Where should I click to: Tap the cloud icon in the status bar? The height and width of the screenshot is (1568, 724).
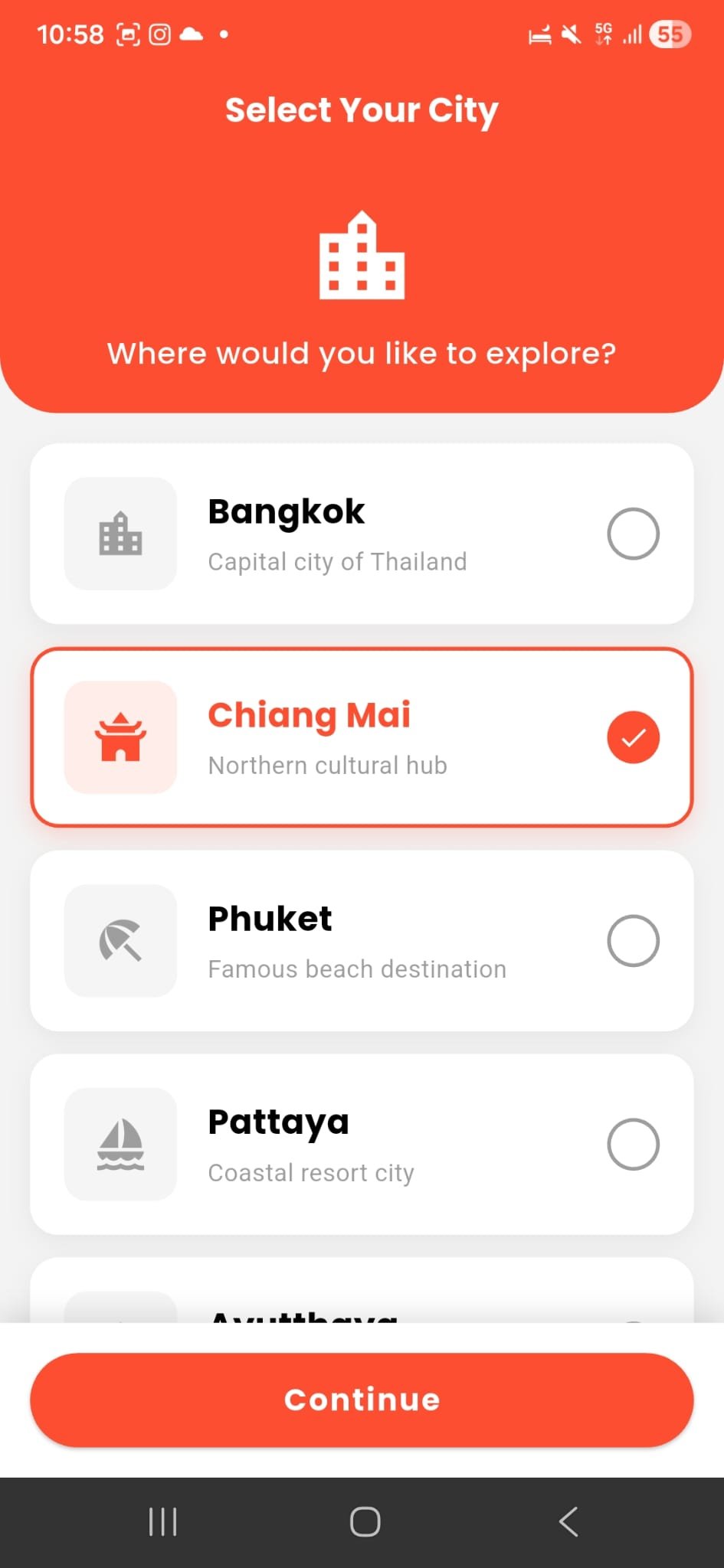pos(192,34)
